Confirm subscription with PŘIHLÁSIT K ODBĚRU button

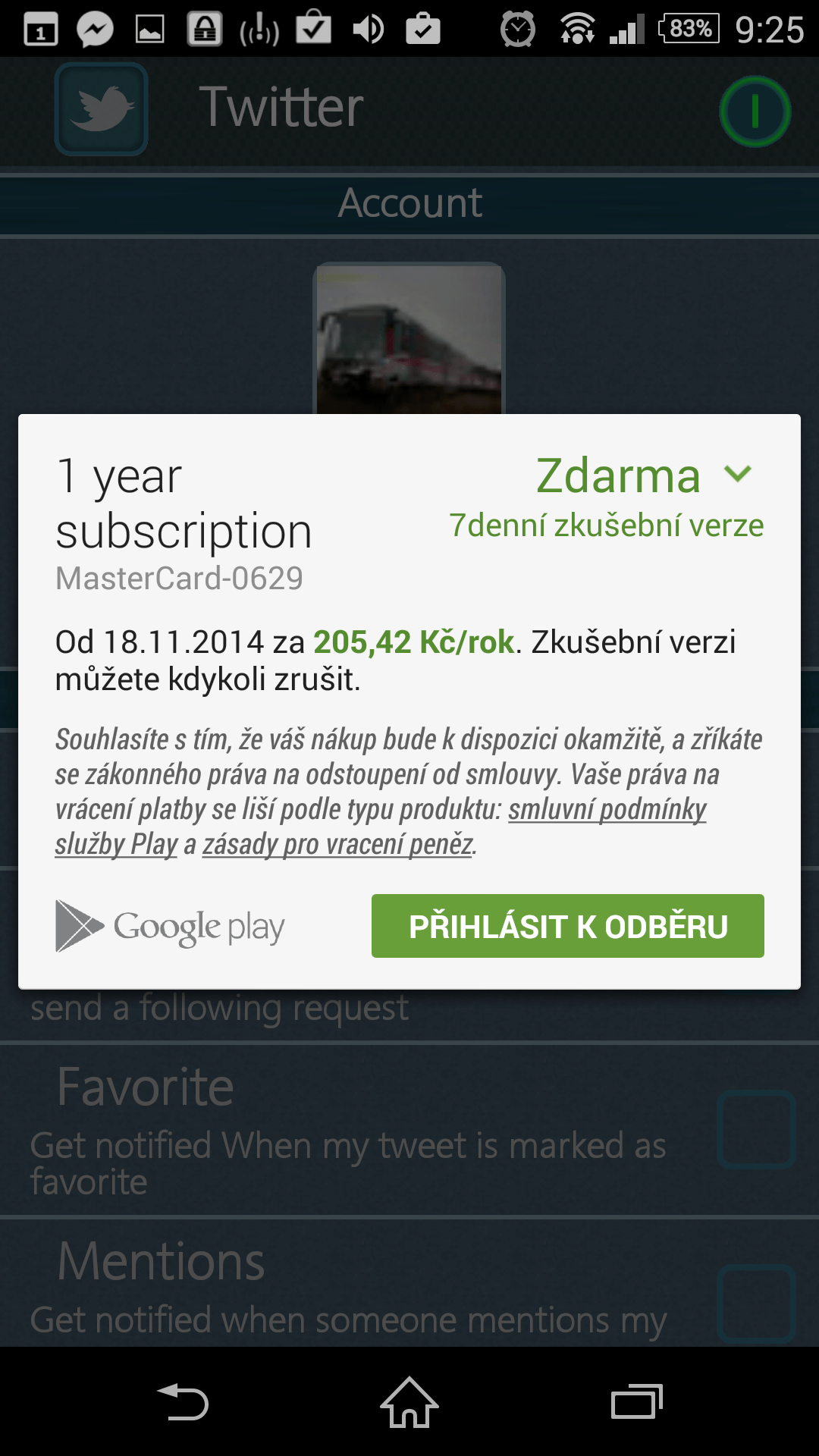tap(567, 926)
